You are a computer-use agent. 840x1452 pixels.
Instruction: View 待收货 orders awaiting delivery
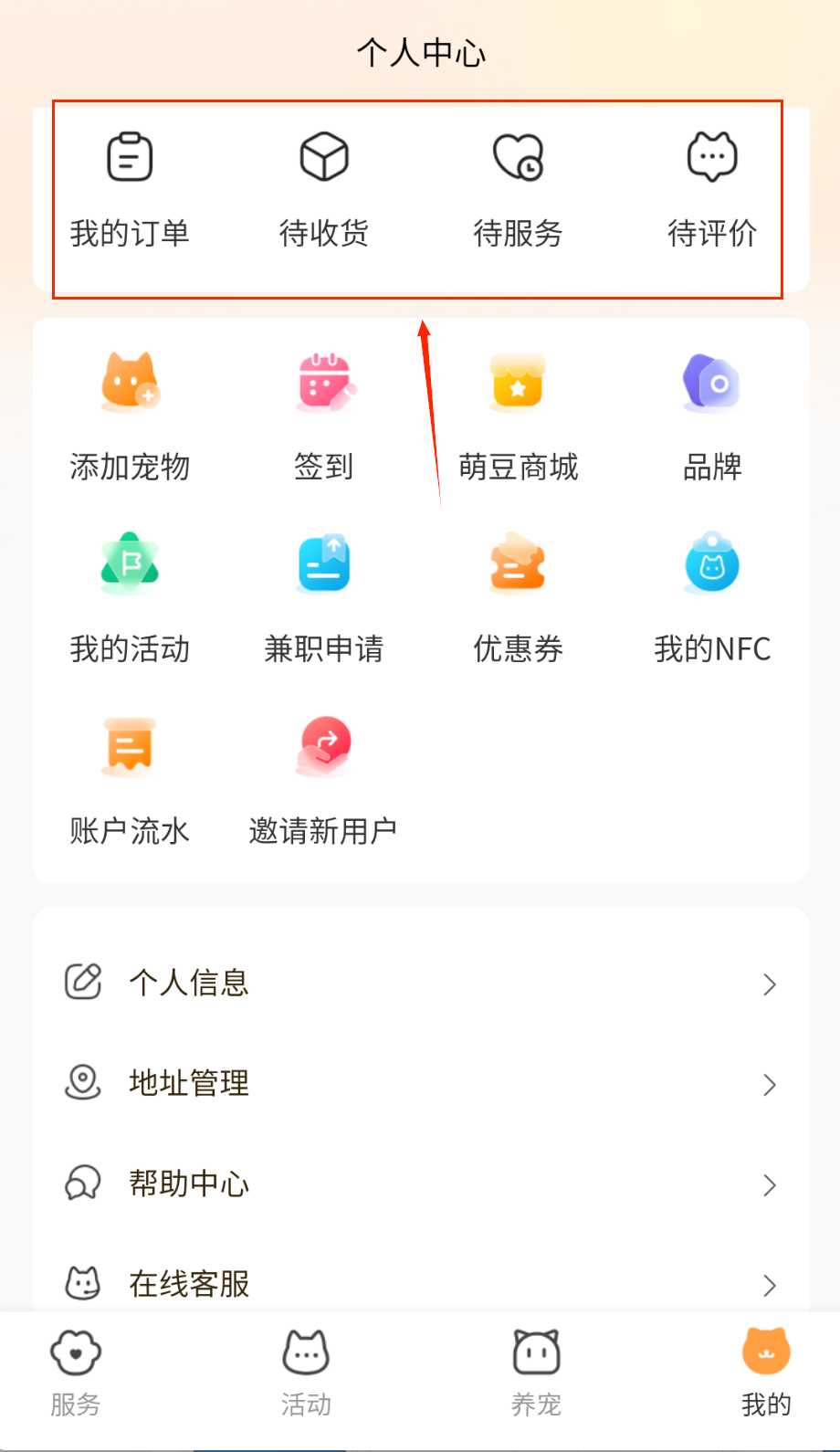[x=324, y=188]
